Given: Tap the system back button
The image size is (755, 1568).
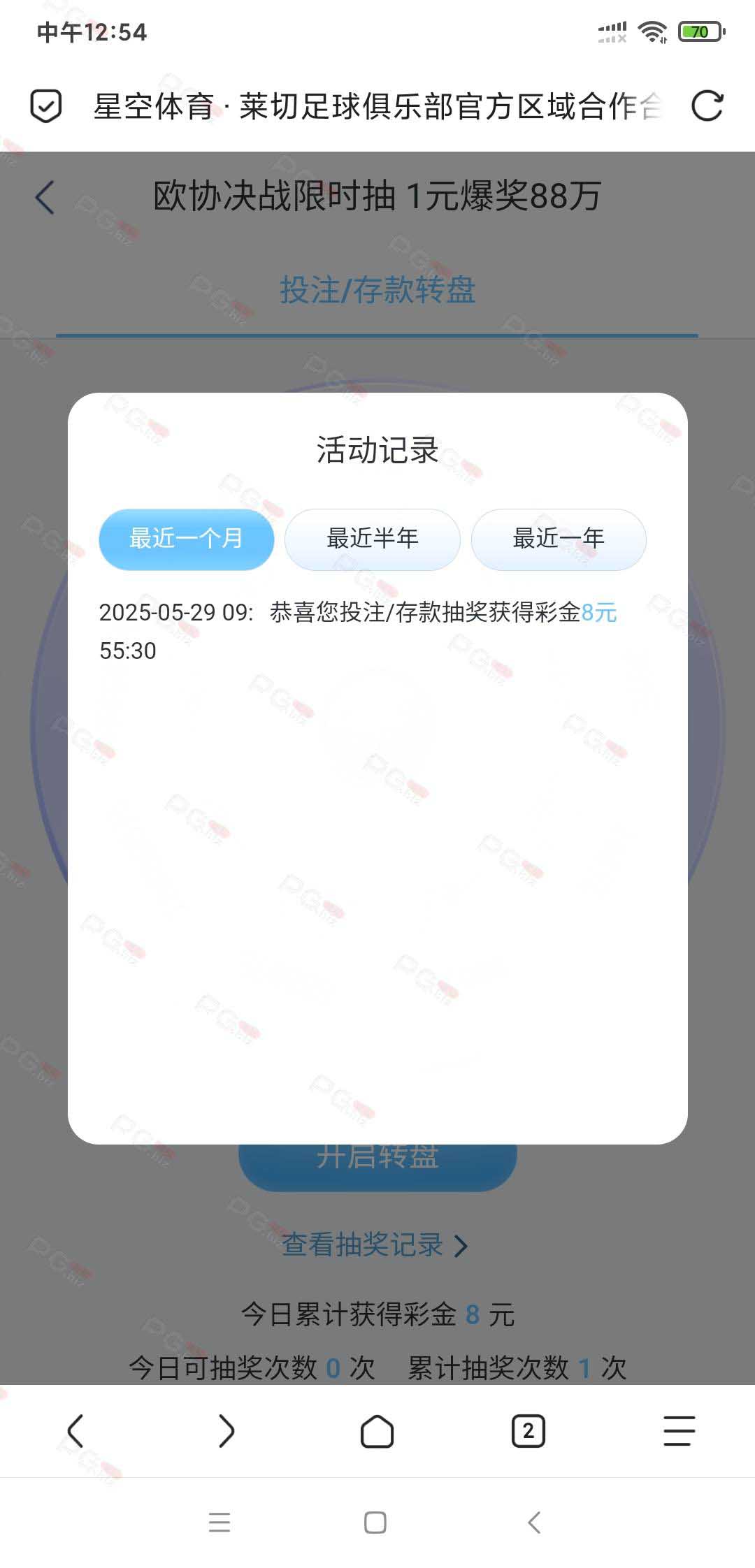Looking at the screenshot, I should tap(535, 1523).
